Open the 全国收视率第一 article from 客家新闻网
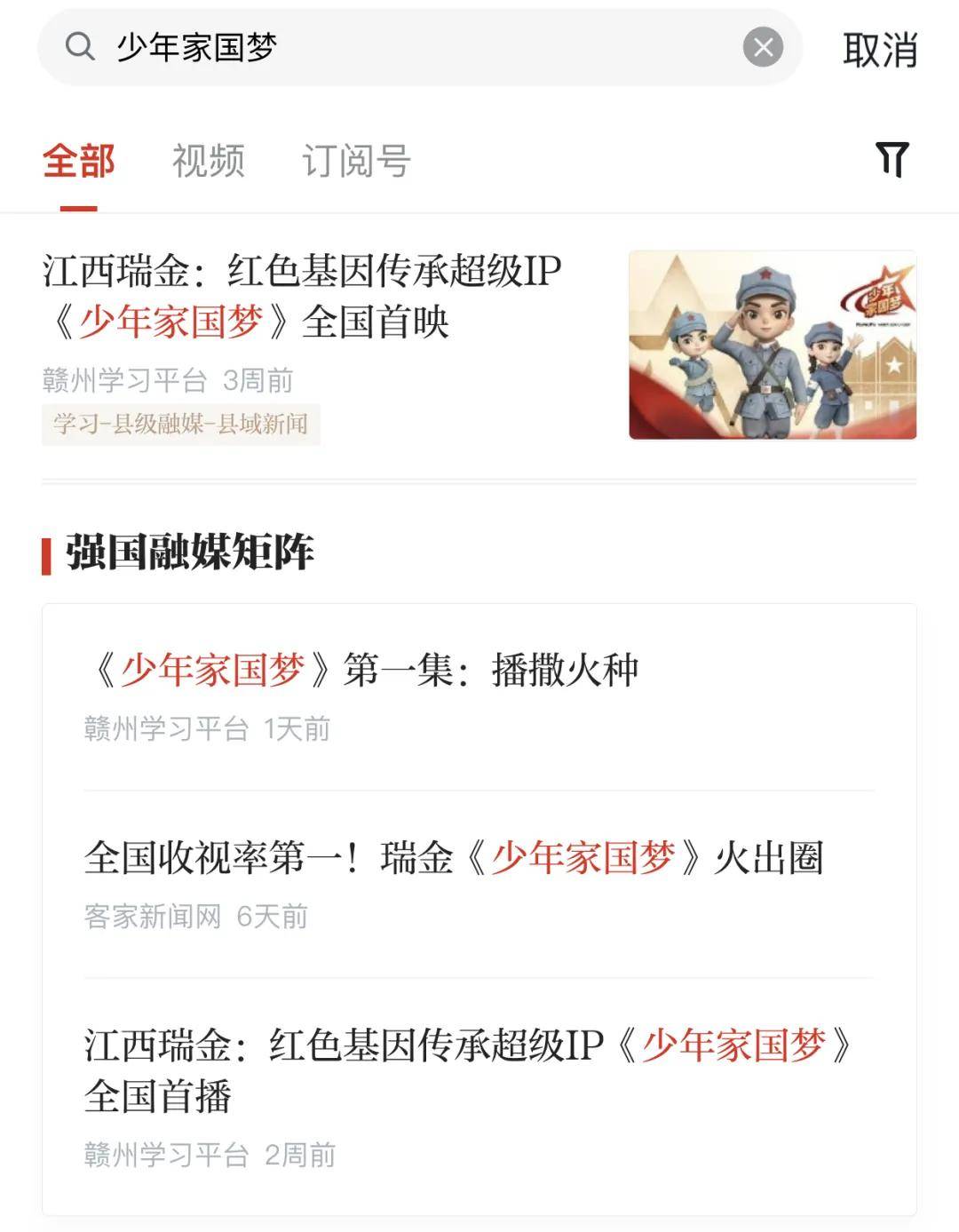This screenshot has width=959, height=1232. click(453, 858)
